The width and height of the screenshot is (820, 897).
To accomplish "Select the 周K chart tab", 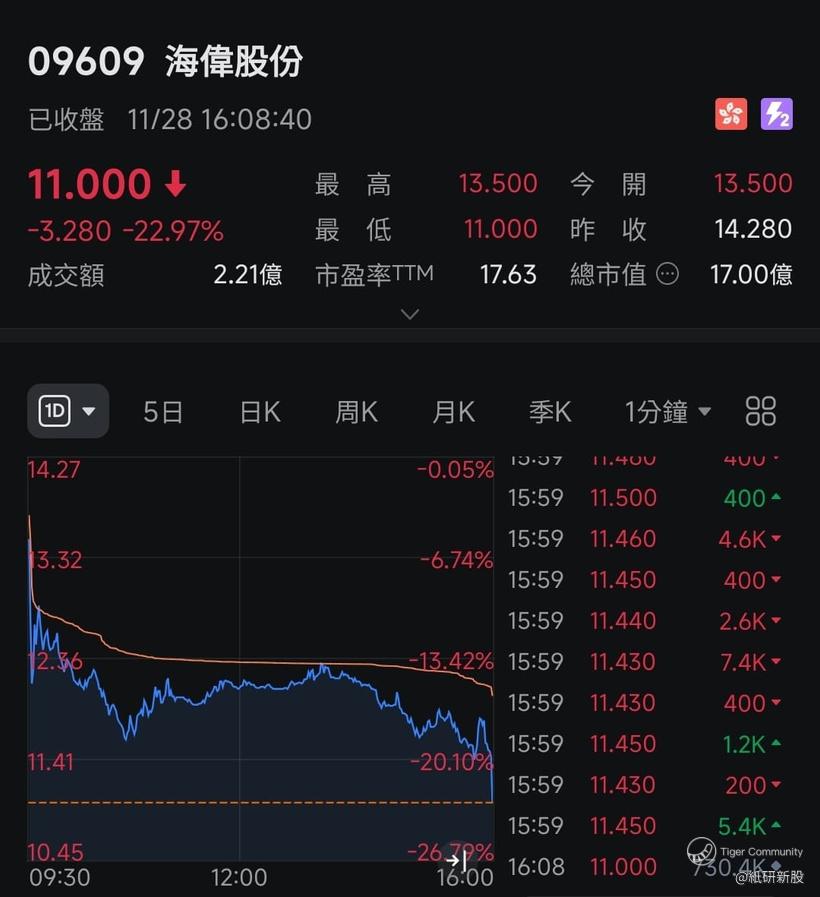I will pyautogui.click(x=356, y=411).
